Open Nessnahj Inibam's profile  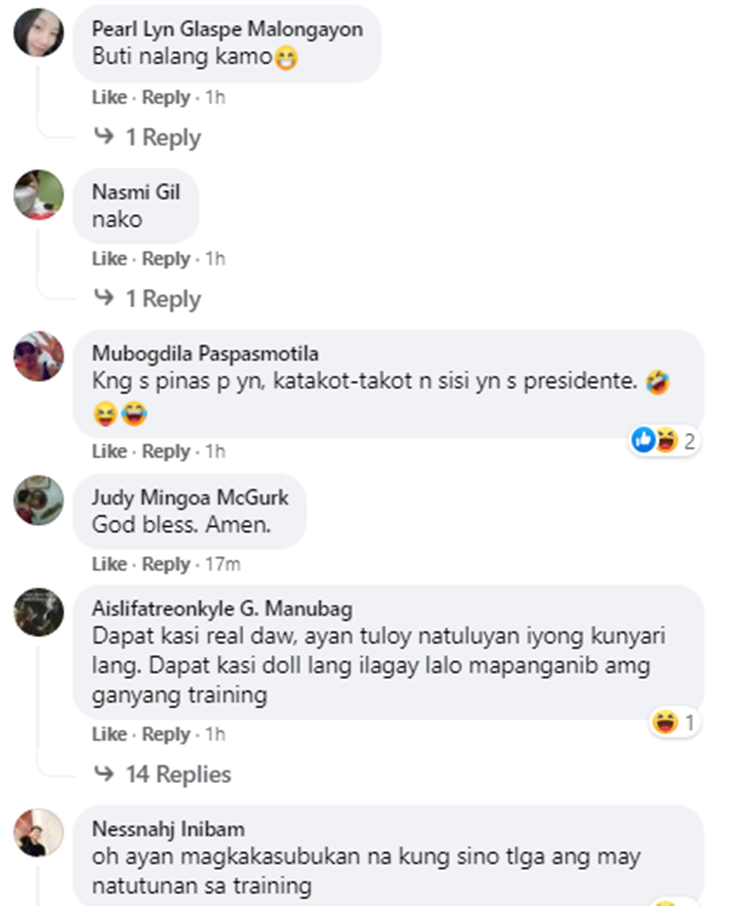pos(168,829)
